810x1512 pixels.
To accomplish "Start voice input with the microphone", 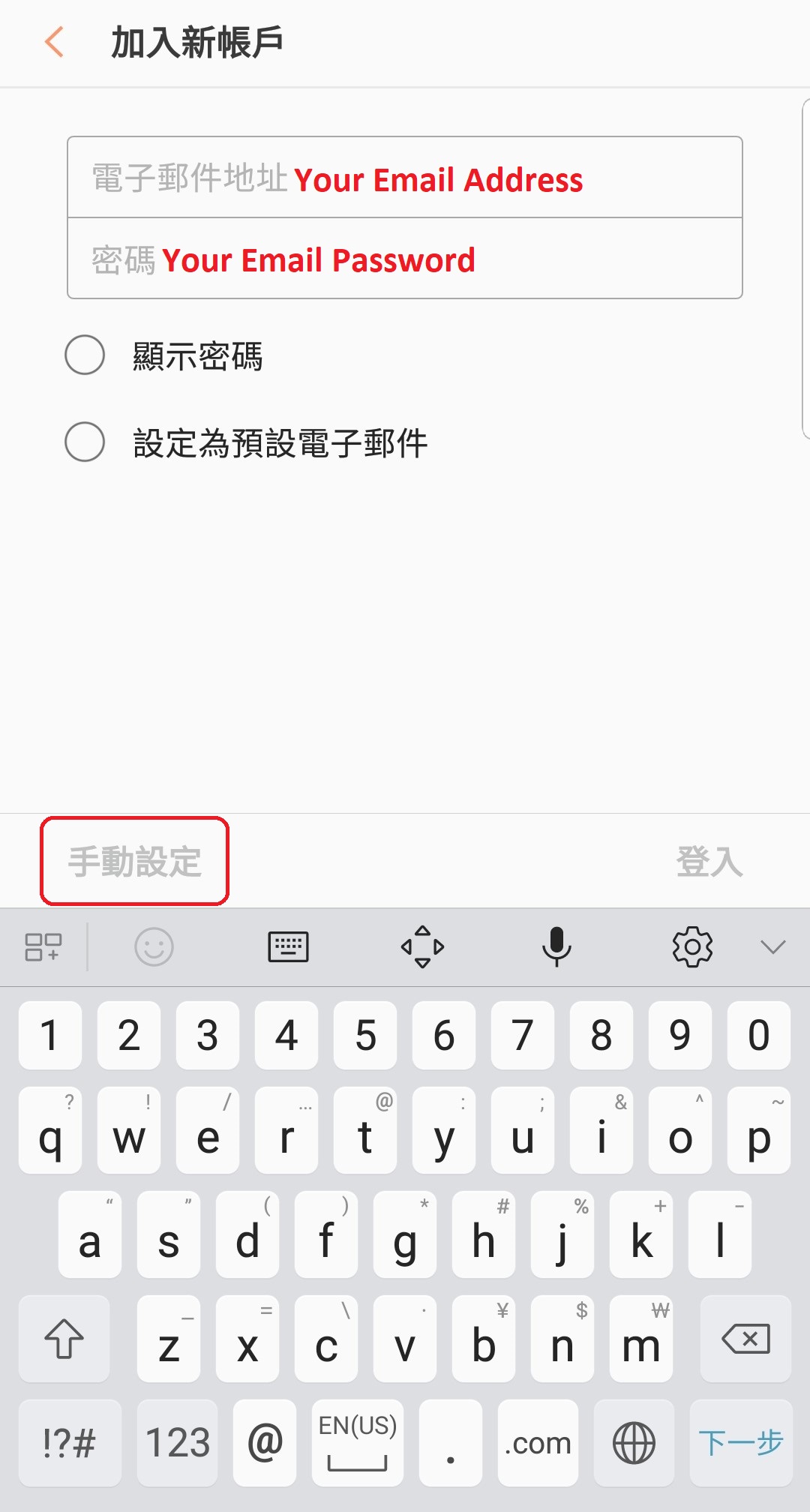I will pyautogui.click(x=556, y=946).
